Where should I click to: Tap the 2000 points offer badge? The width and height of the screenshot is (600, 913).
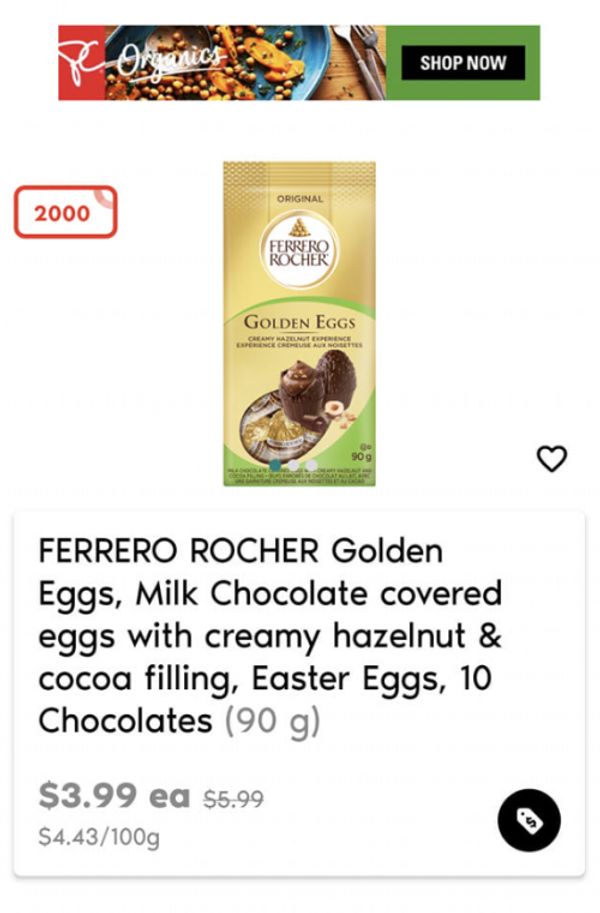(65, 212)
